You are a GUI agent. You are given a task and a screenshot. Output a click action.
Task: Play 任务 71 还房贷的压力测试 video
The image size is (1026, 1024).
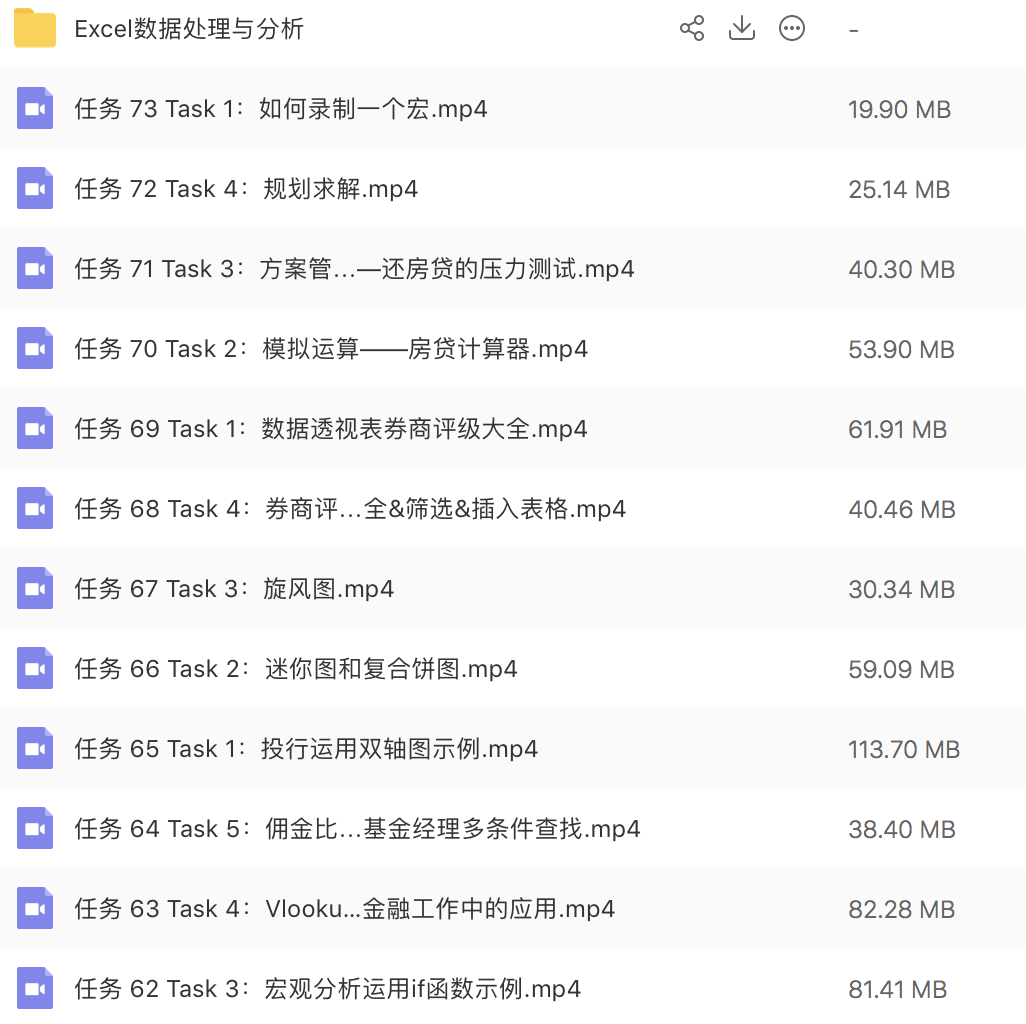click(x=354, y=269)
